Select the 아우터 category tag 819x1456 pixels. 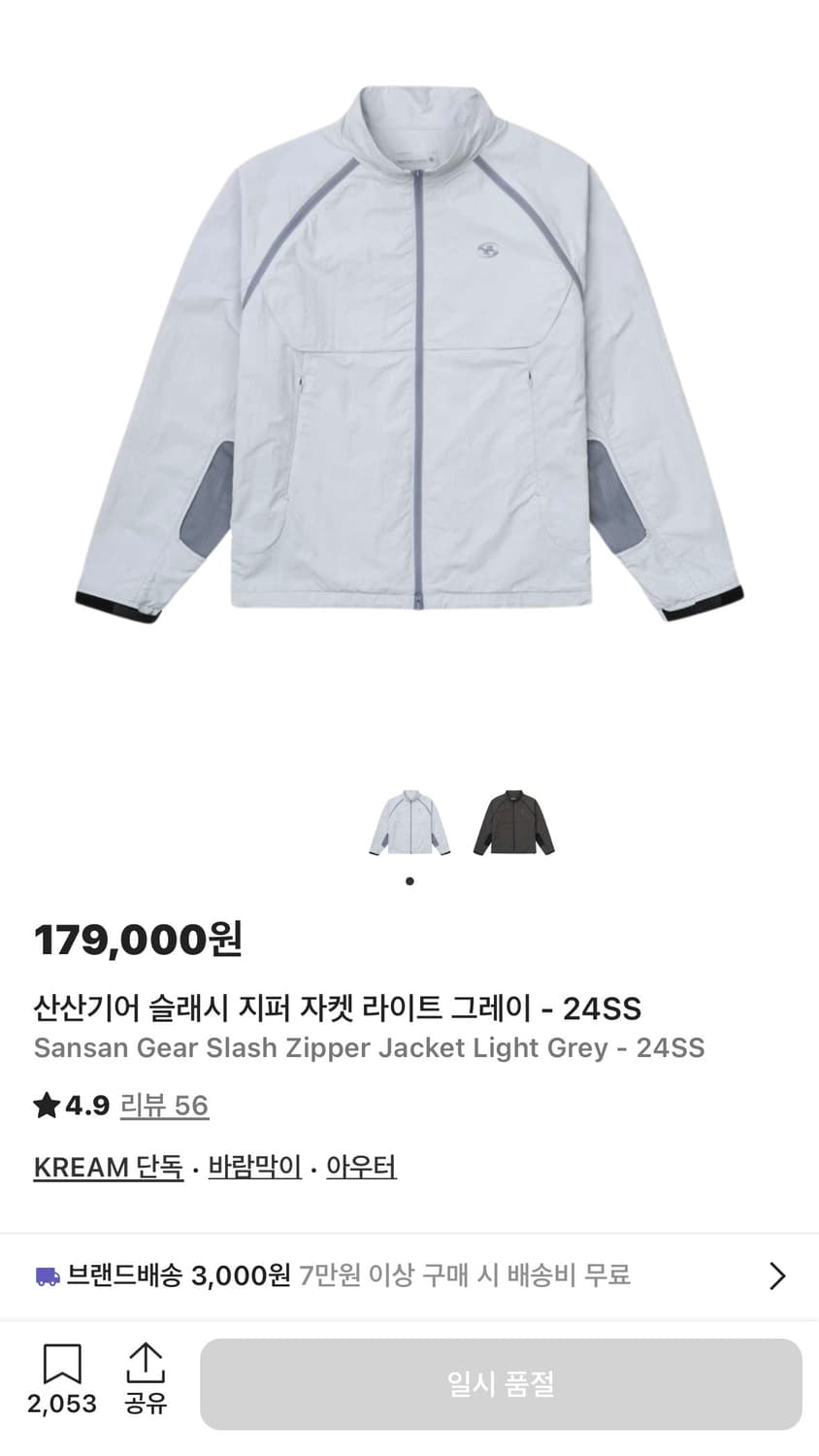pyautogui.click(x=361, y=1167)
